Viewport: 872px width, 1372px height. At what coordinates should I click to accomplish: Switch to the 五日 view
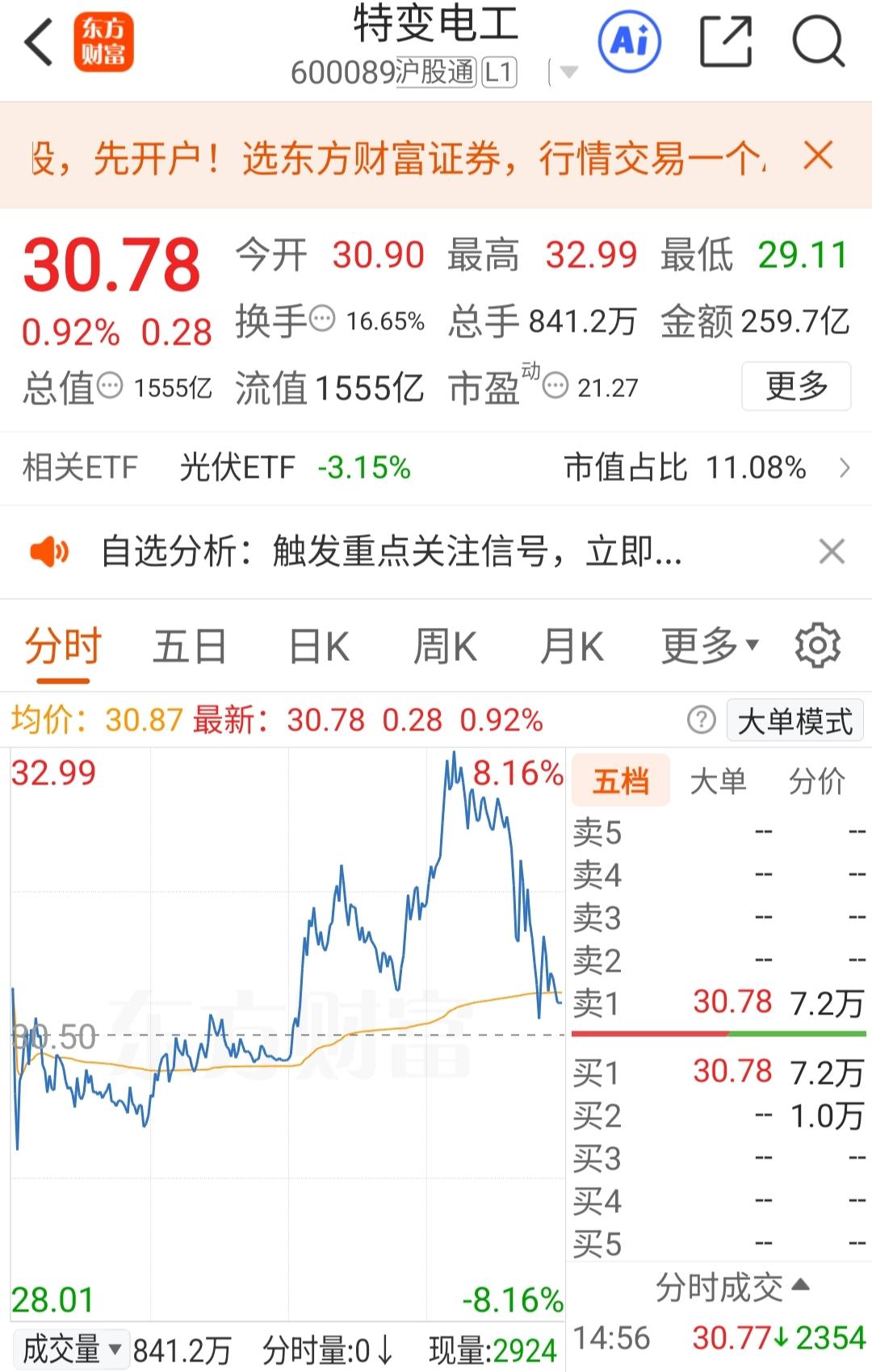188,644
